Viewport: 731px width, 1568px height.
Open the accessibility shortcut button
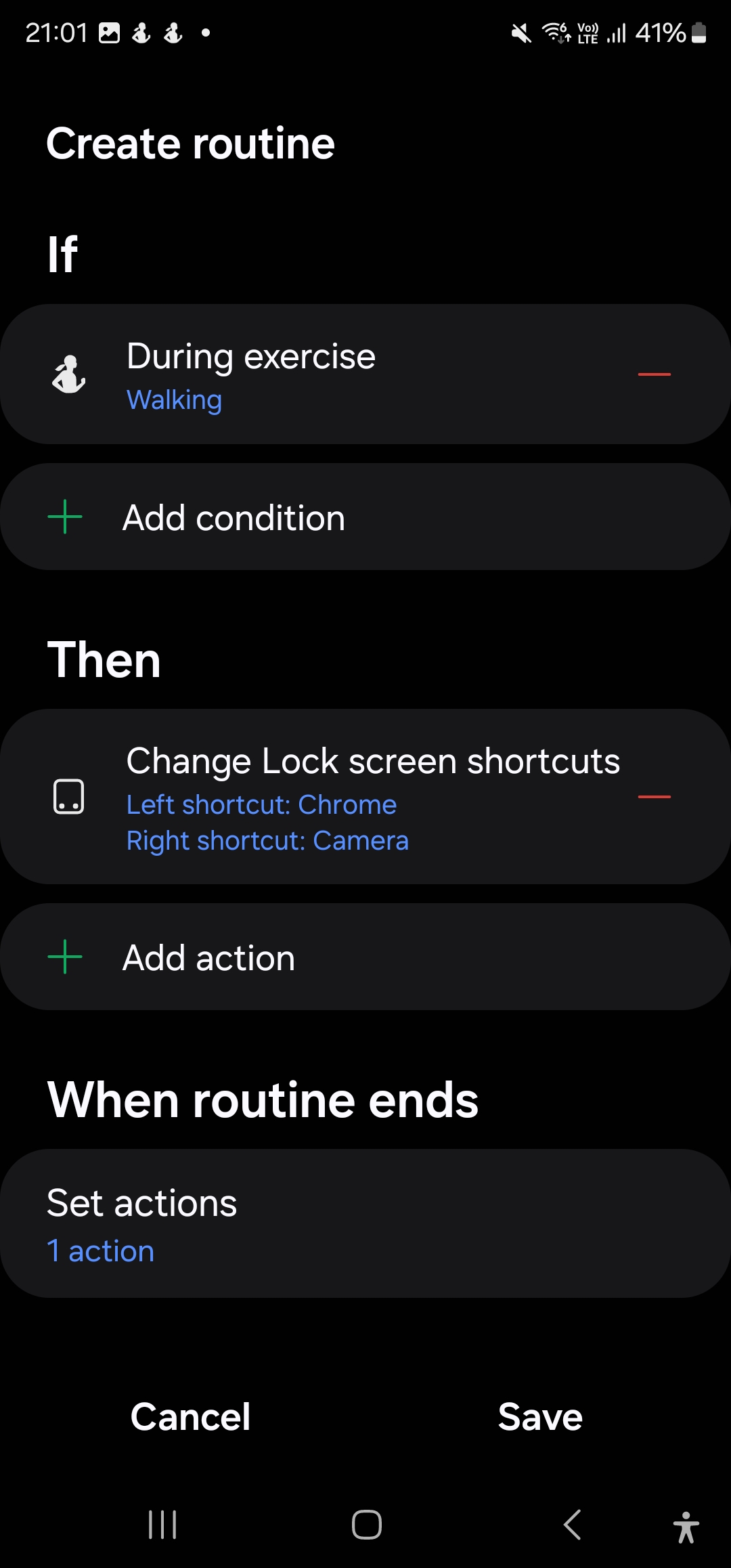pos(686,1527)
